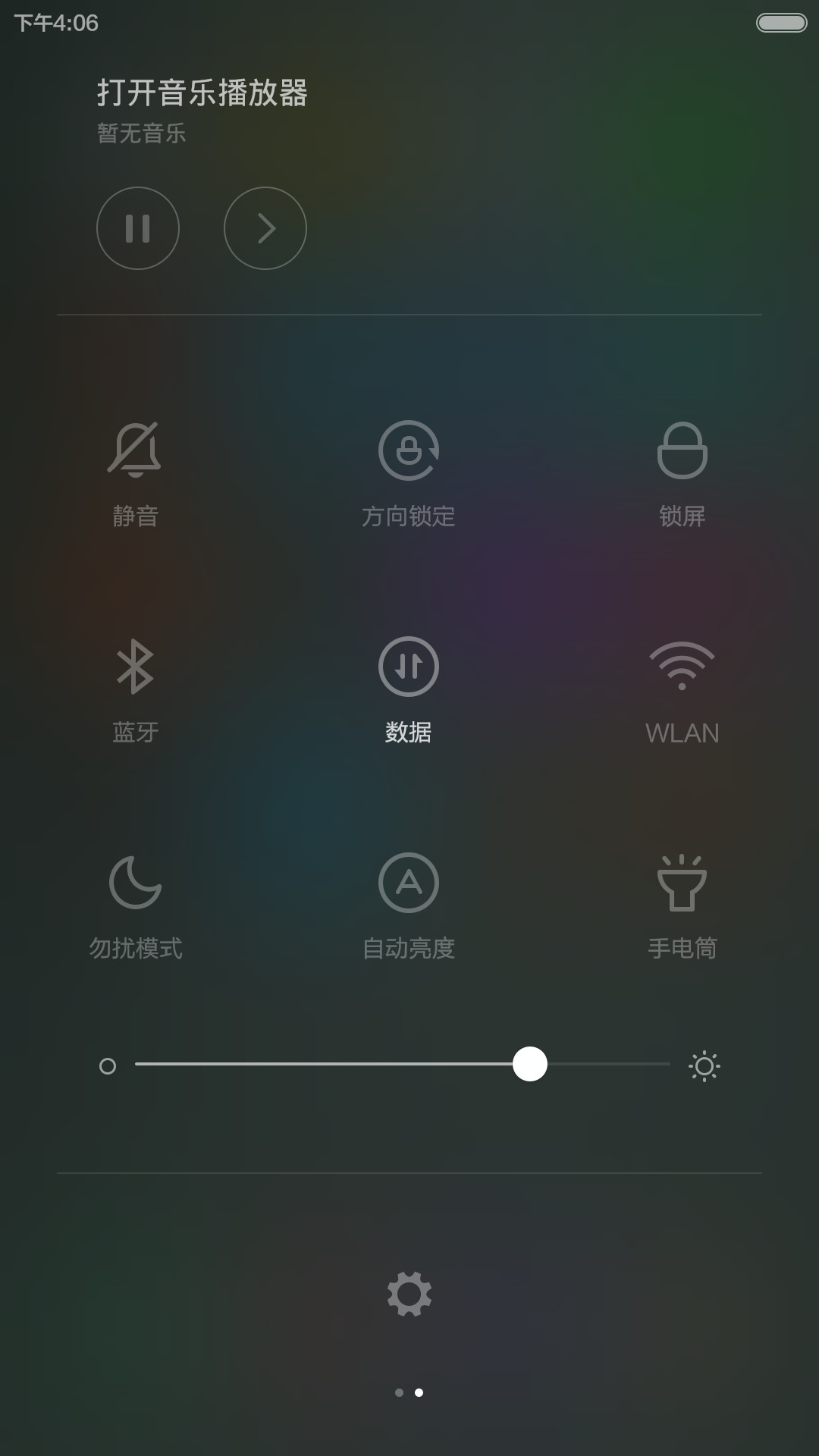
Task: Open the music player via 打开音乐播放器
Action: coord(202,93)
